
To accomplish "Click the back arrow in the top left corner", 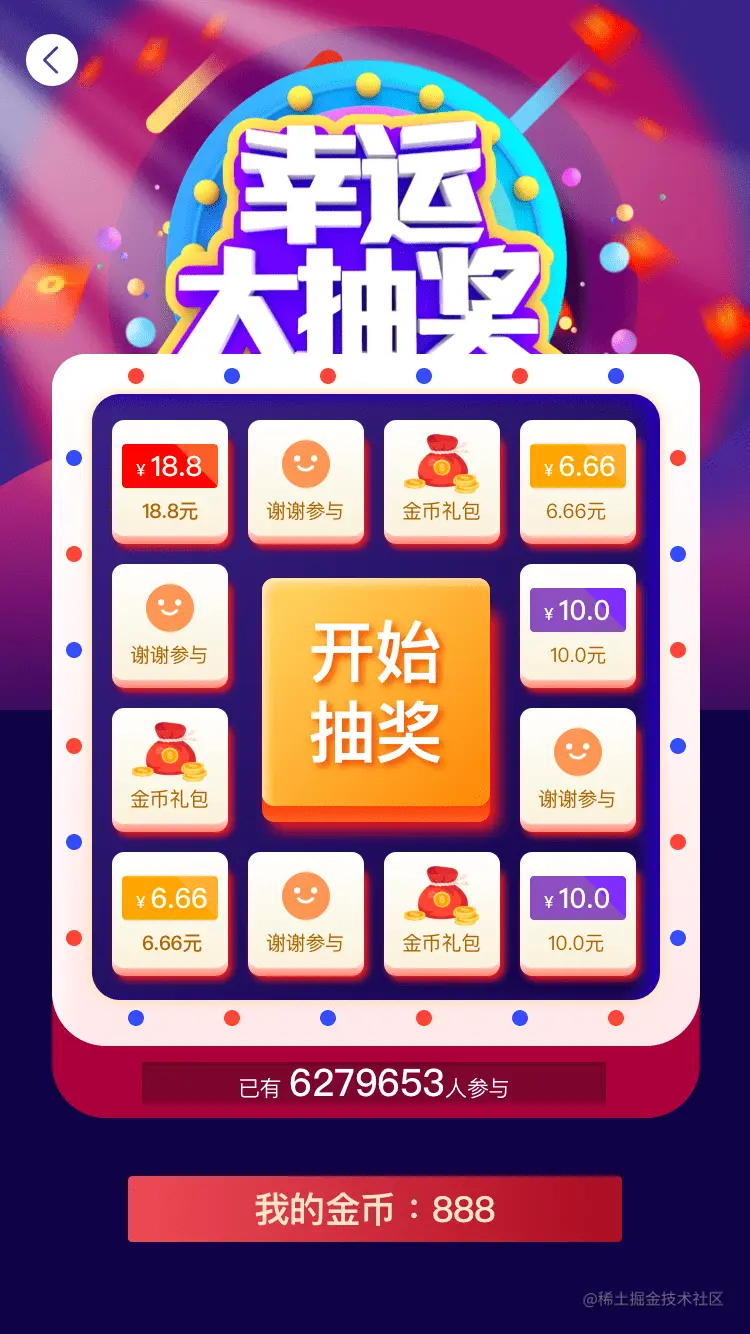I will 51,59.
